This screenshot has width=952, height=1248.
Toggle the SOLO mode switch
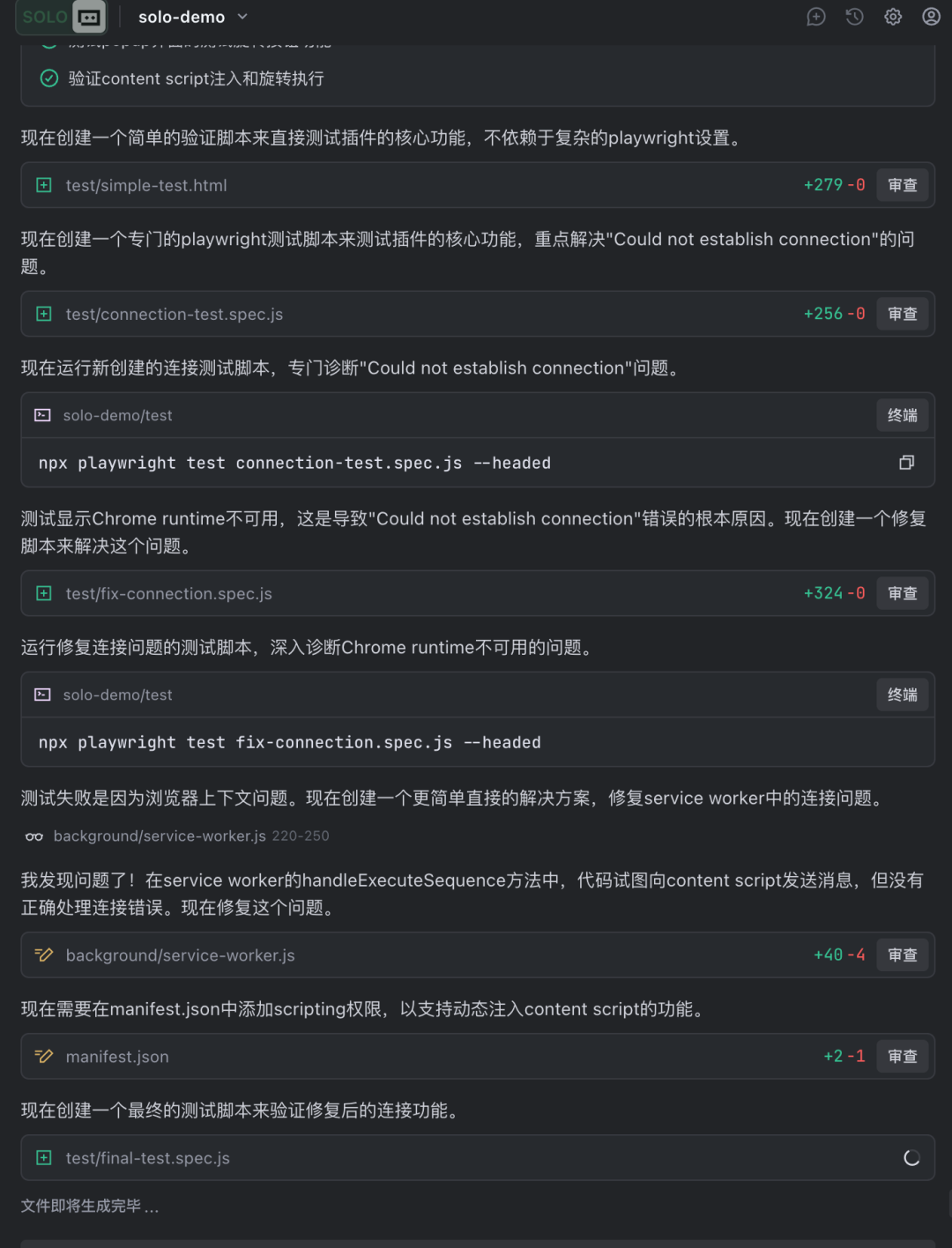(x=61, y=17)
